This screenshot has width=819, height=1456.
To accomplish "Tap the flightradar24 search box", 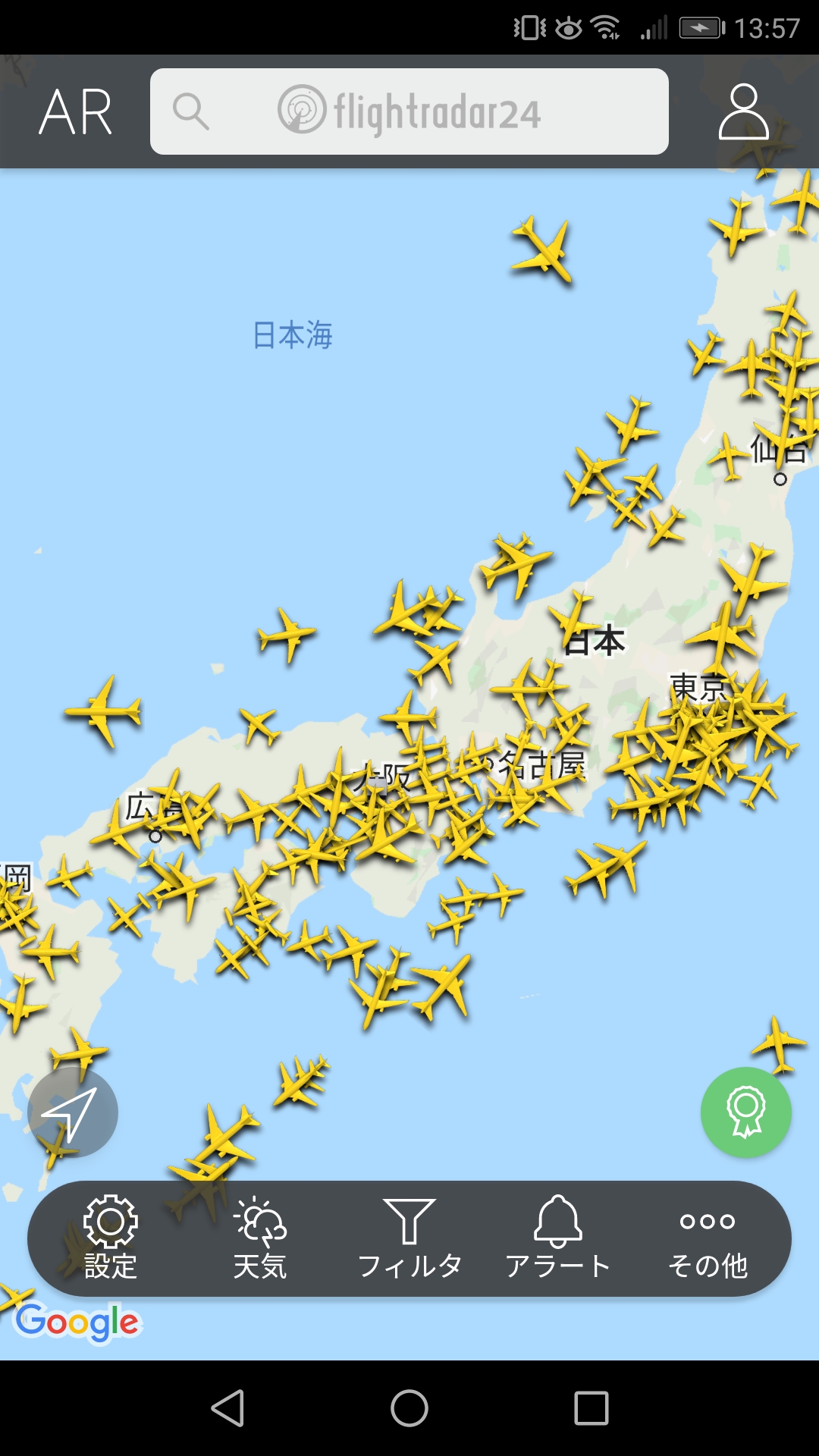I will click(x=409, y=111).
